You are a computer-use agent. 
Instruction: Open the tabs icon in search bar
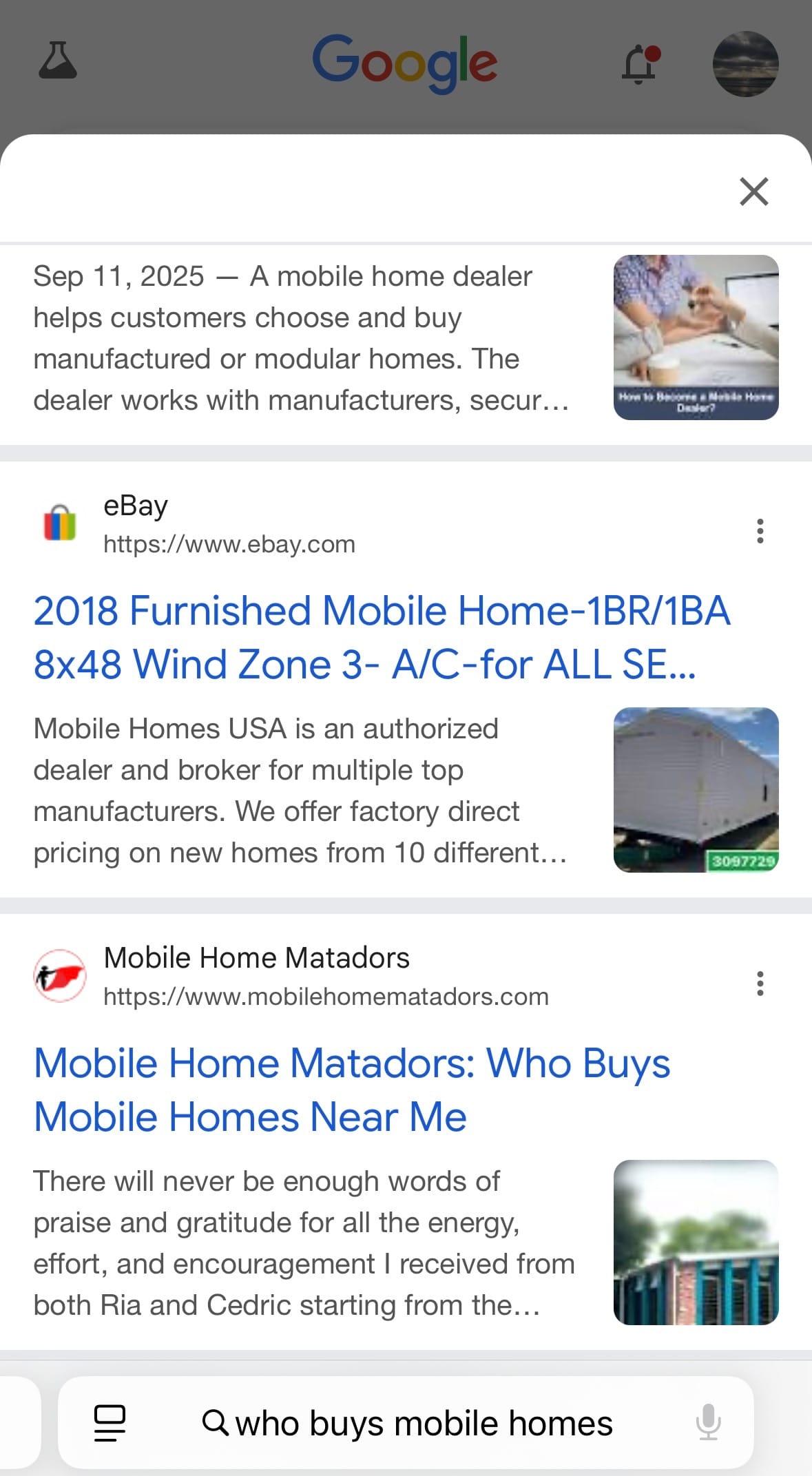pos(110,1422)
